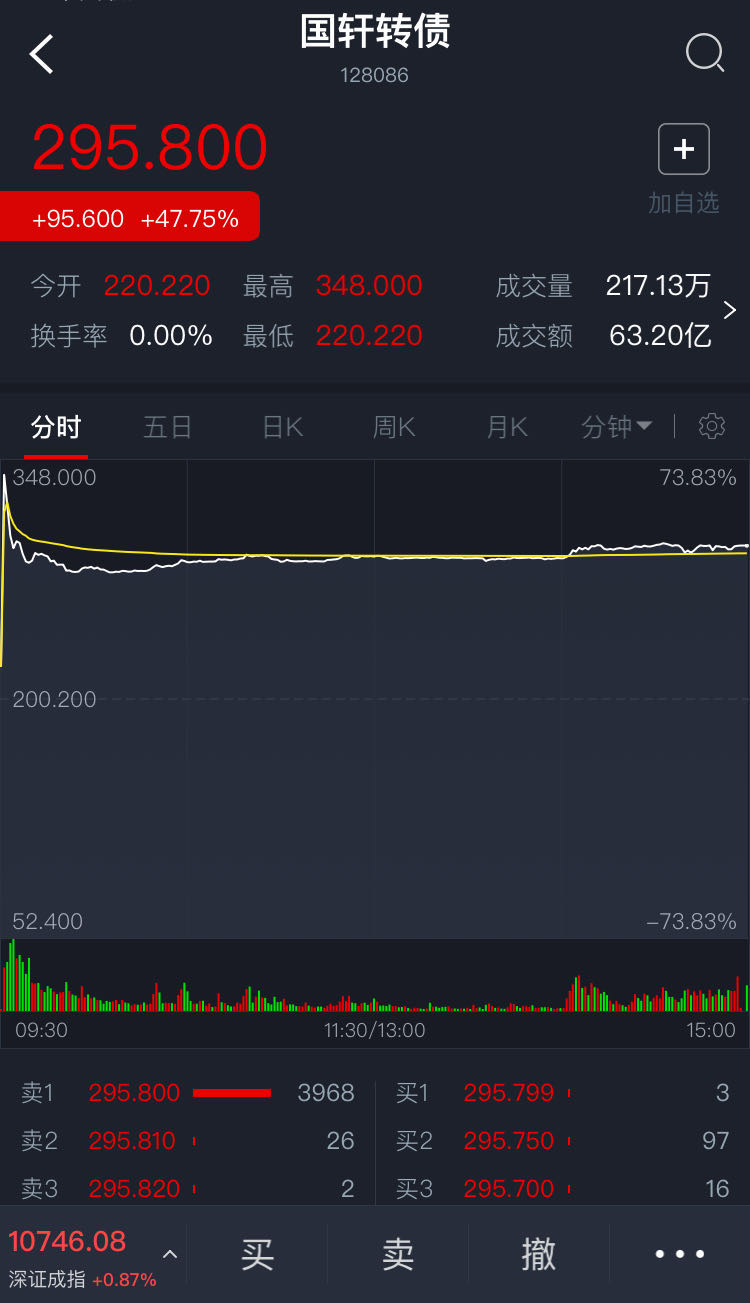Image resolution: width=750 pixels, height=1303 pixels.
Task: Tap the 买 buy button
Action: point(257,1253)
